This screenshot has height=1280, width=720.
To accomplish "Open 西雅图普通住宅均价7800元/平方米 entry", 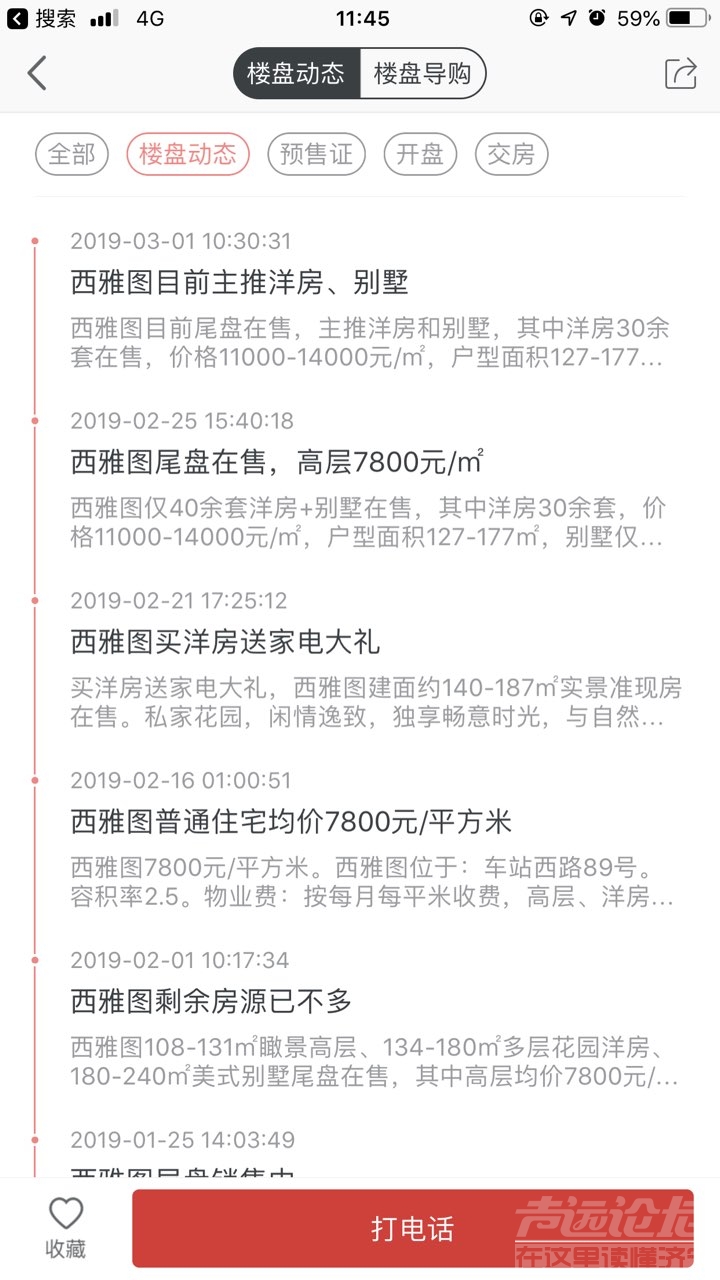I will 291,822.
